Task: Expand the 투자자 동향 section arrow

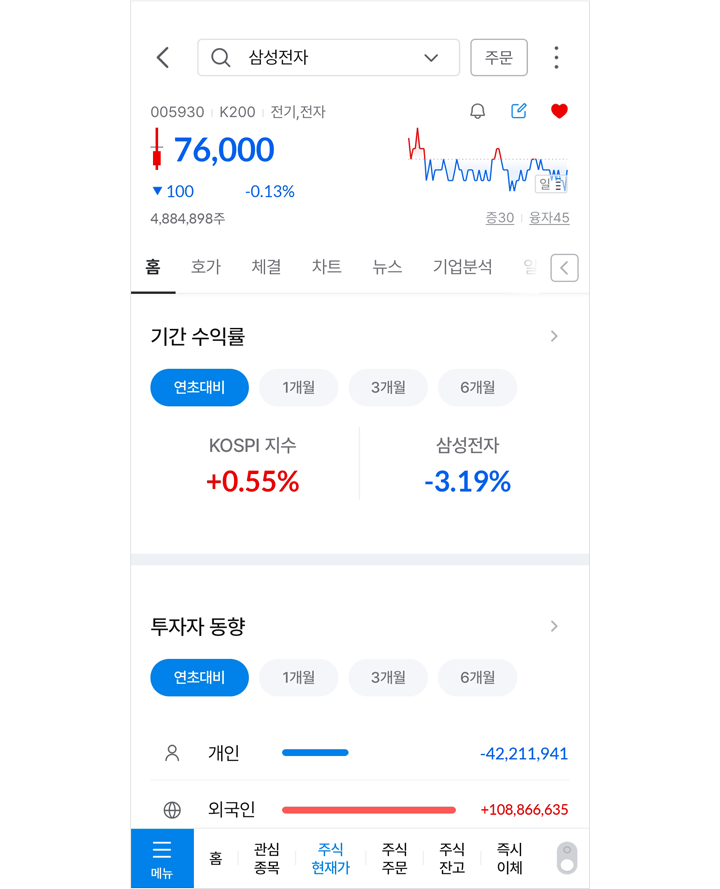Action: pyautogui.click(x=554, y=627)
